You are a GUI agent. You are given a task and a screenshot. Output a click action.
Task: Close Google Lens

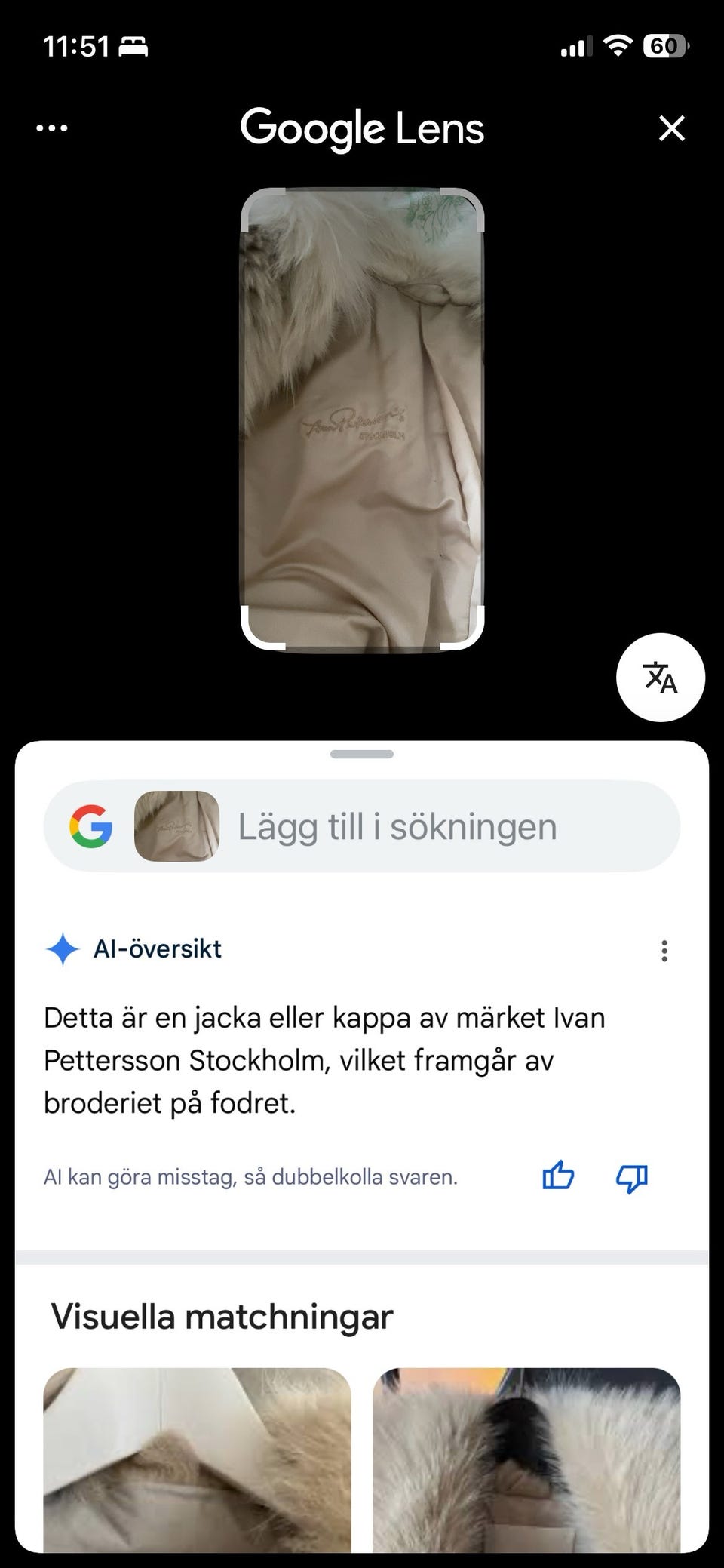[671, 128]
